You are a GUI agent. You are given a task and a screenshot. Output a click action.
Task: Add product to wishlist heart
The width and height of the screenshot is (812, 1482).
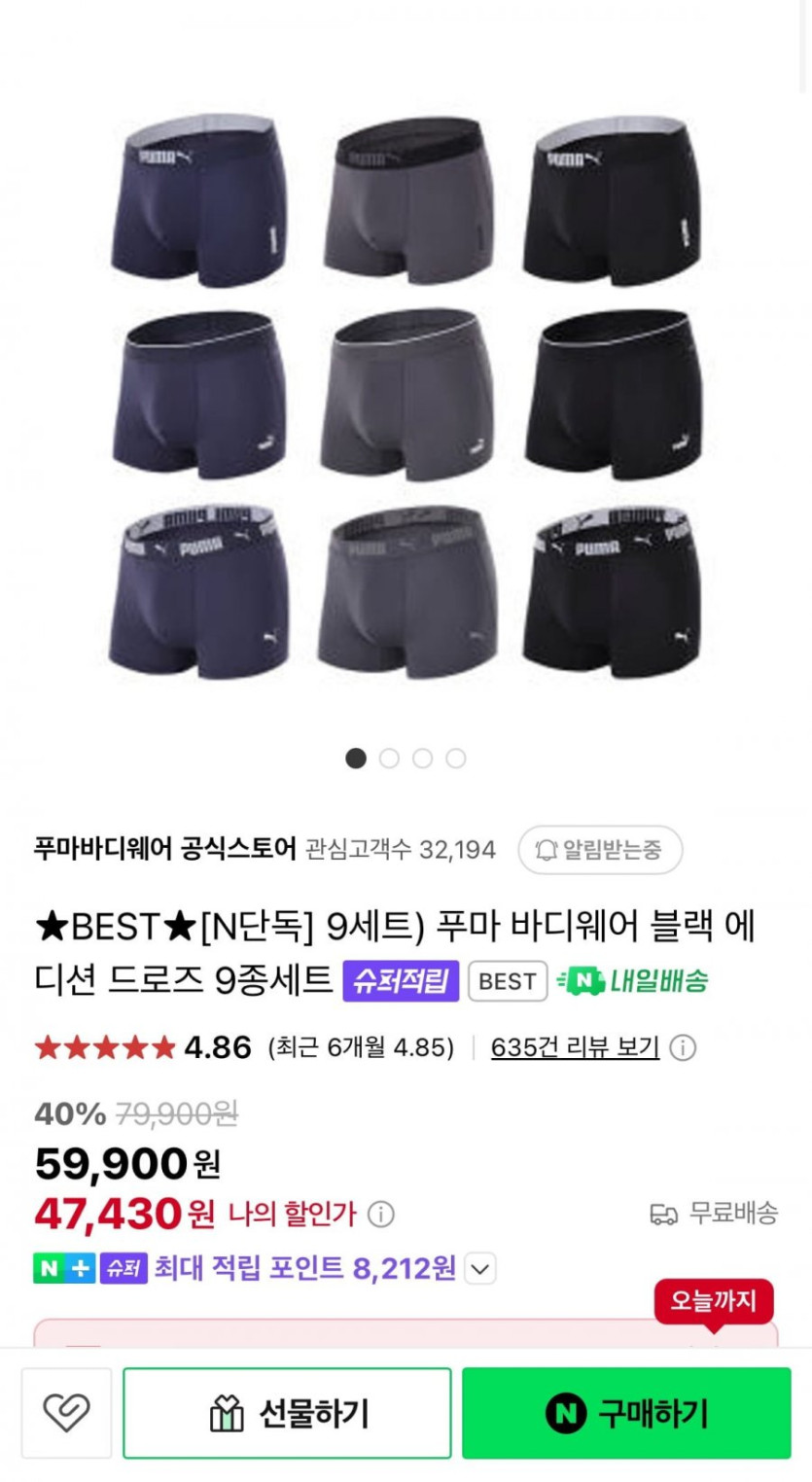click(x=66, y=1413)
